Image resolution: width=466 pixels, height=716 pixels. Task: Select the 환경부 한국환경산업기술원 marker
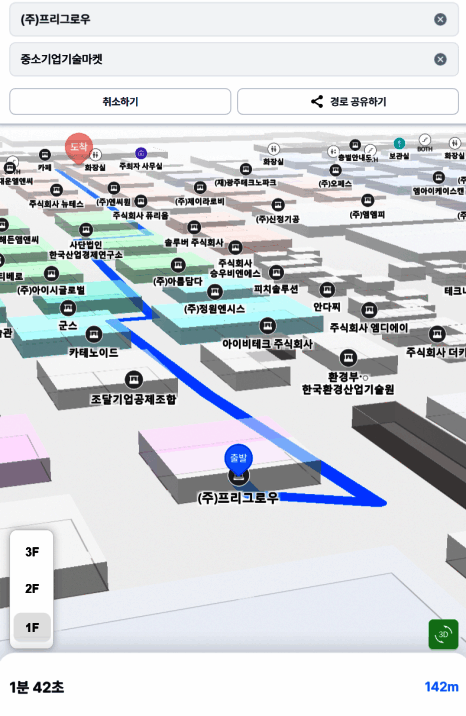tap(348, 358)
